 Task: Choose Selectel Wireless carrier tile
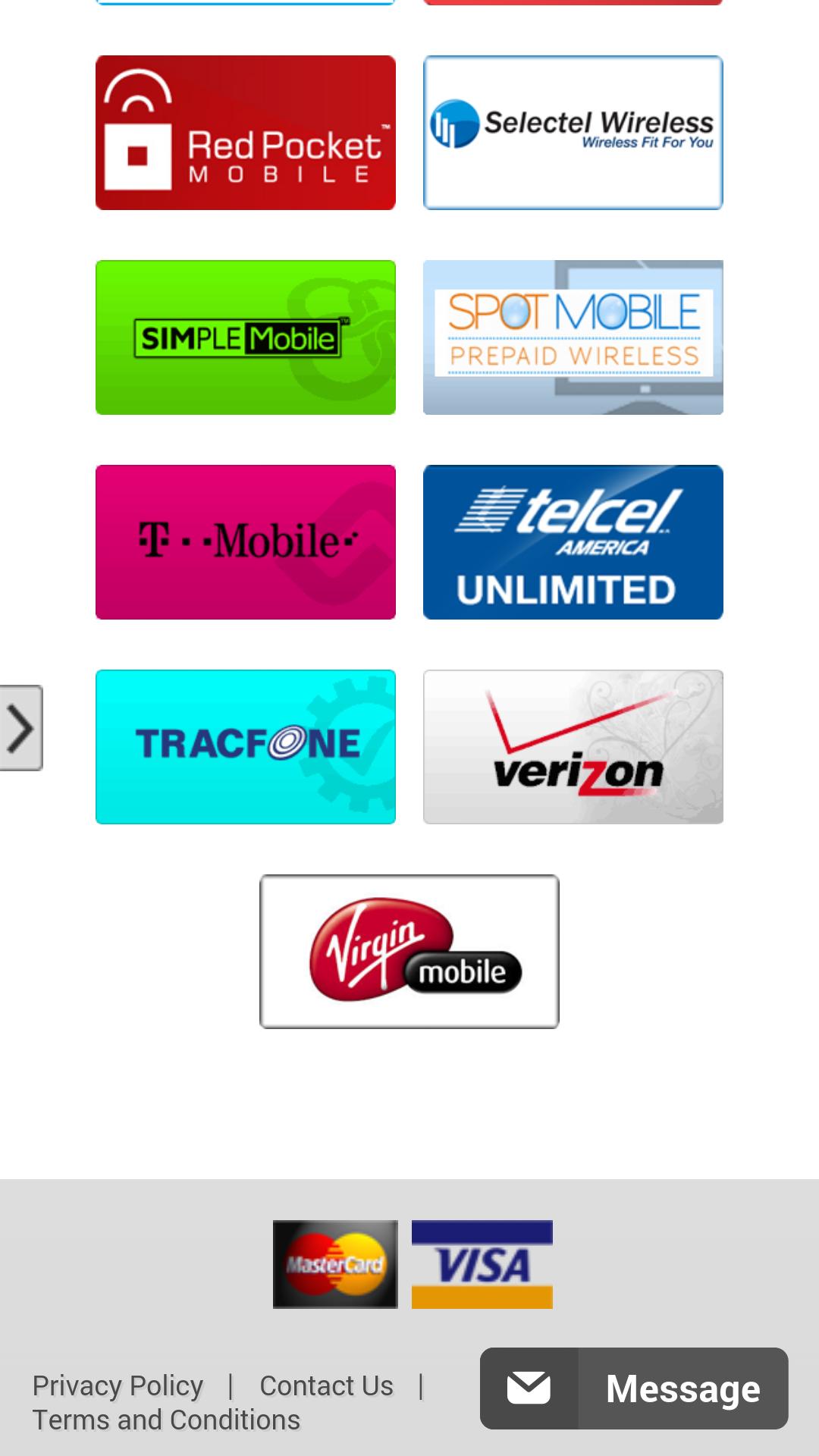tap(573, 133)
